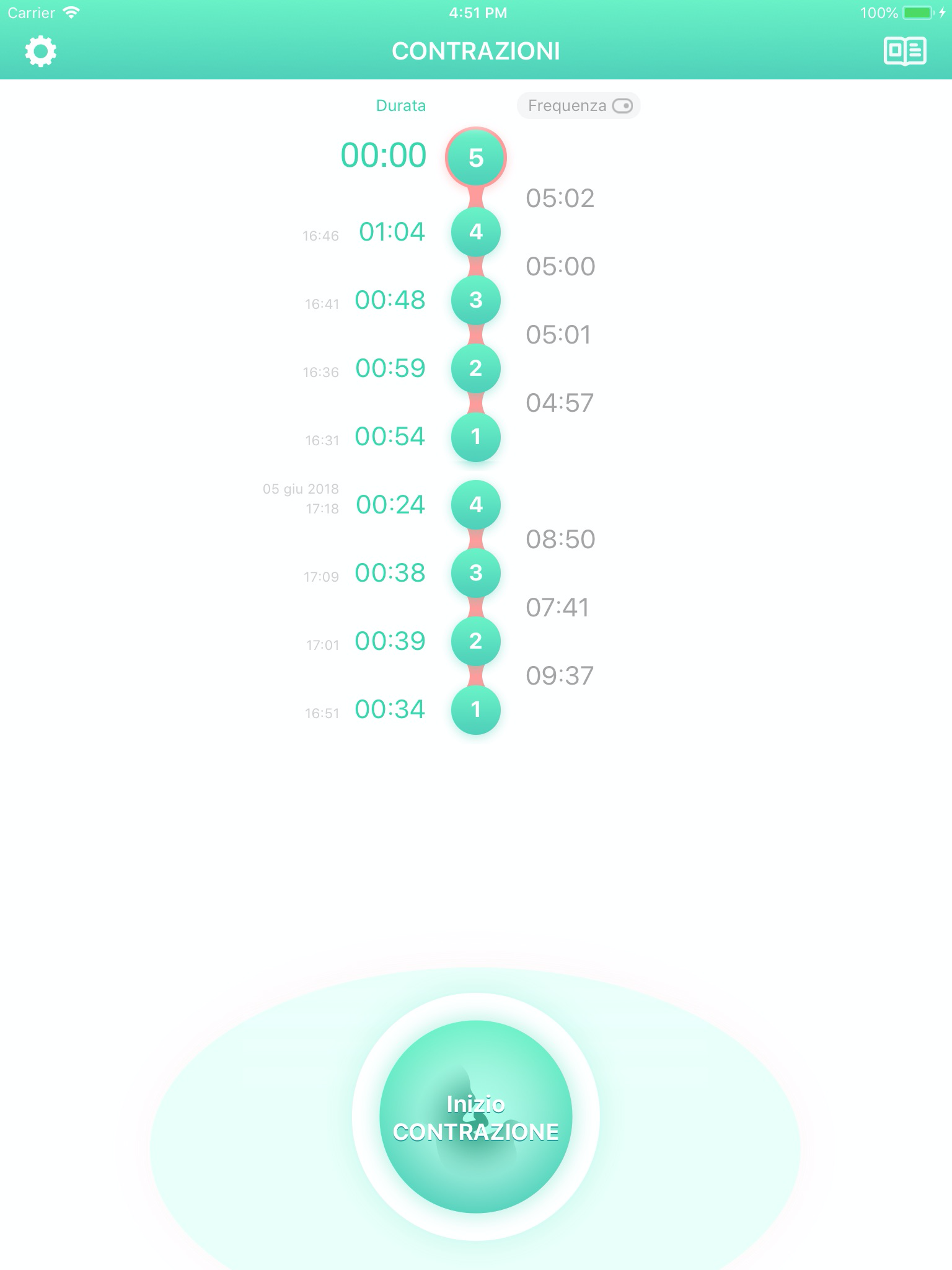Select the 01:04 duration entry
This screenshot has height=1270, width=952.
tap(392, 232)
